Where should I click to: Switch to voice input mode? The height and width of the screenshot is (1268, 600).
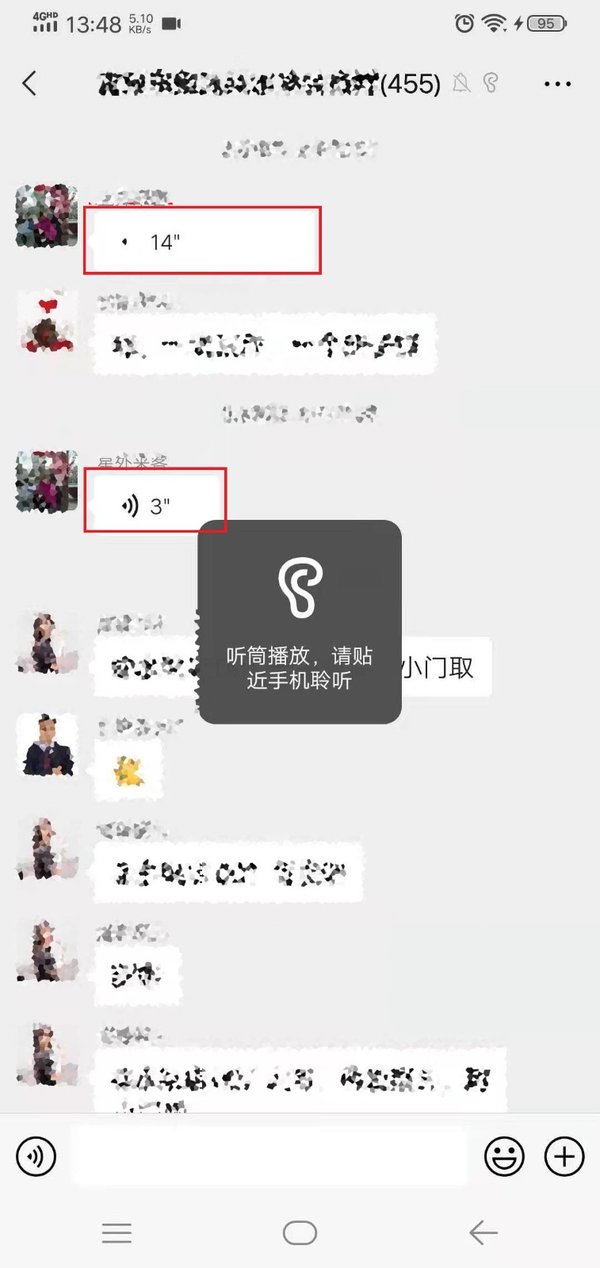point(36,1157)
